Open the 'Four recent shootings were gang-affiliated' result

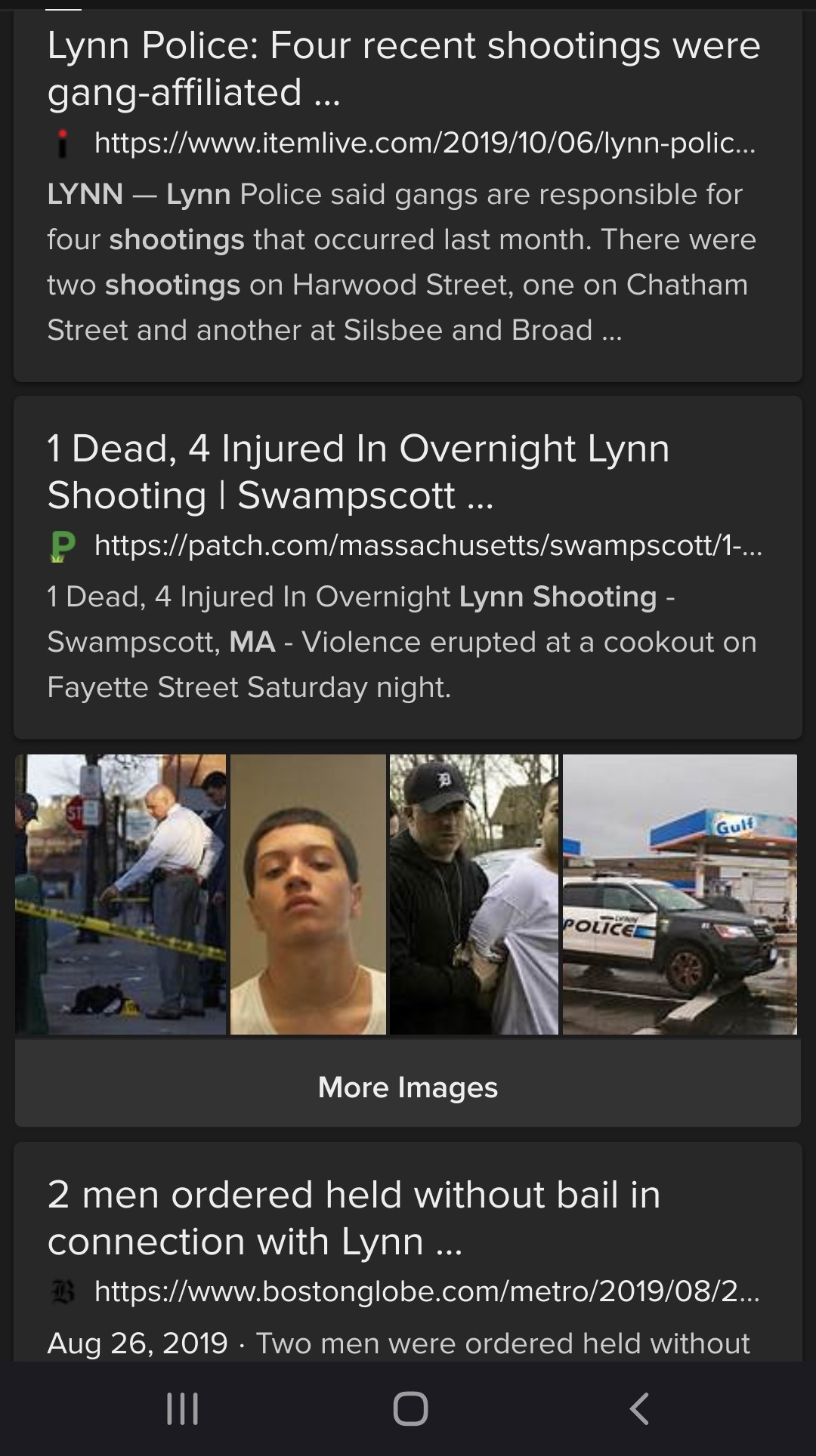[x=403, y=68]
